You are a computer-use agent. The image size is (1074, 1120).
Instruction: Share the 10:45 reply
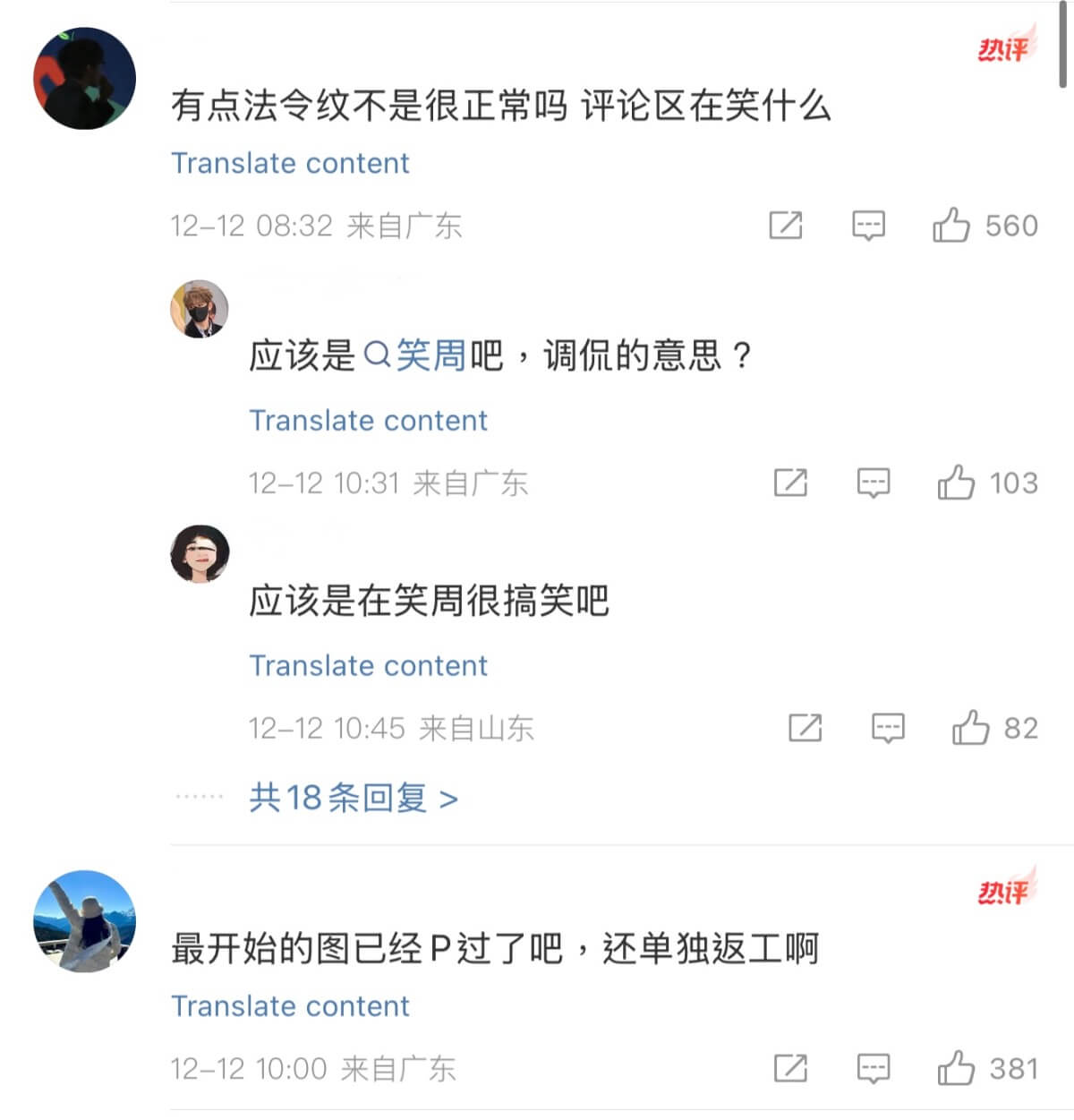805,728
